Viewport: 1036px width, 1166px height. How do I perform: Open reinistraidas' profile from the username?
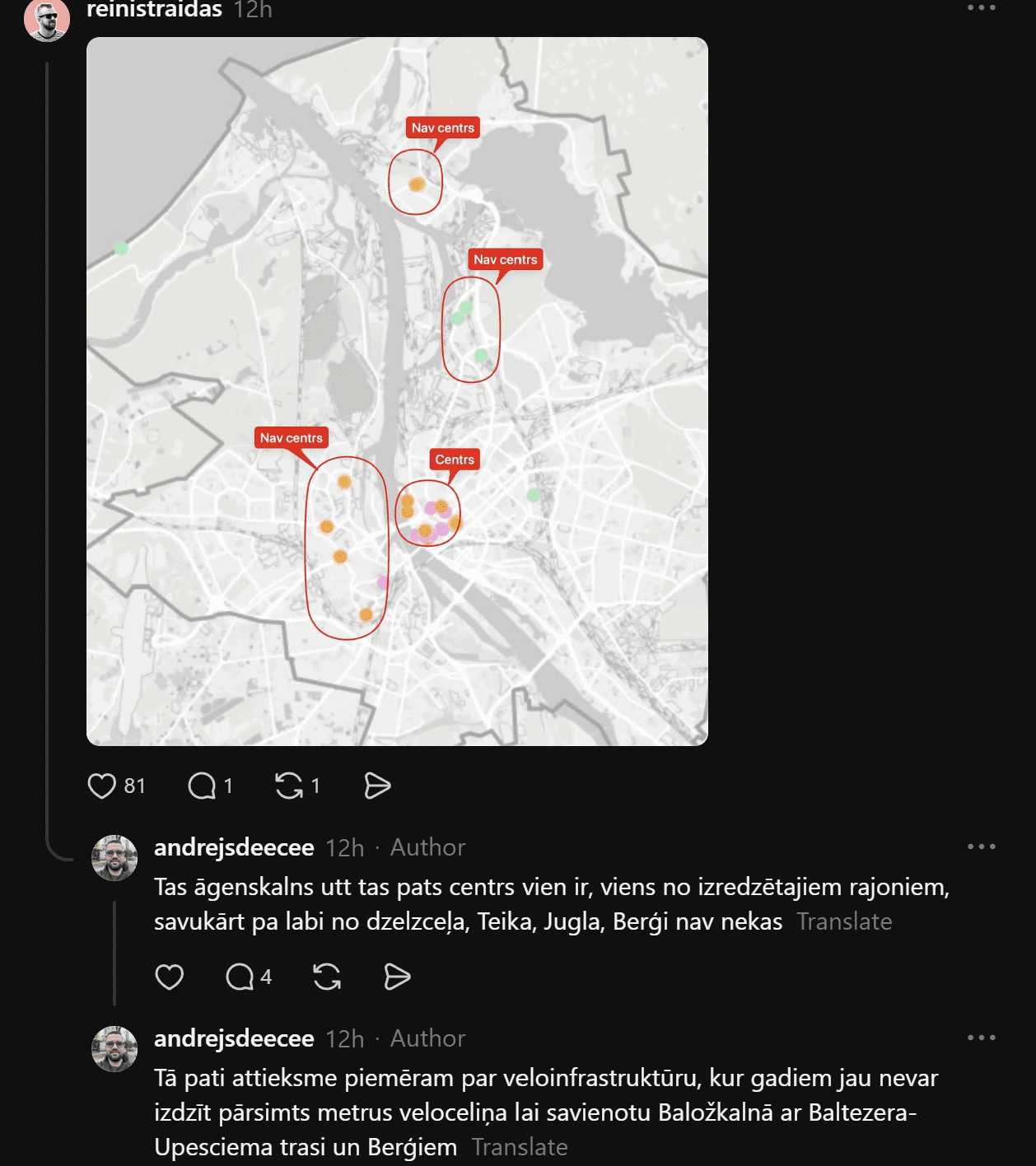(154, 9)
